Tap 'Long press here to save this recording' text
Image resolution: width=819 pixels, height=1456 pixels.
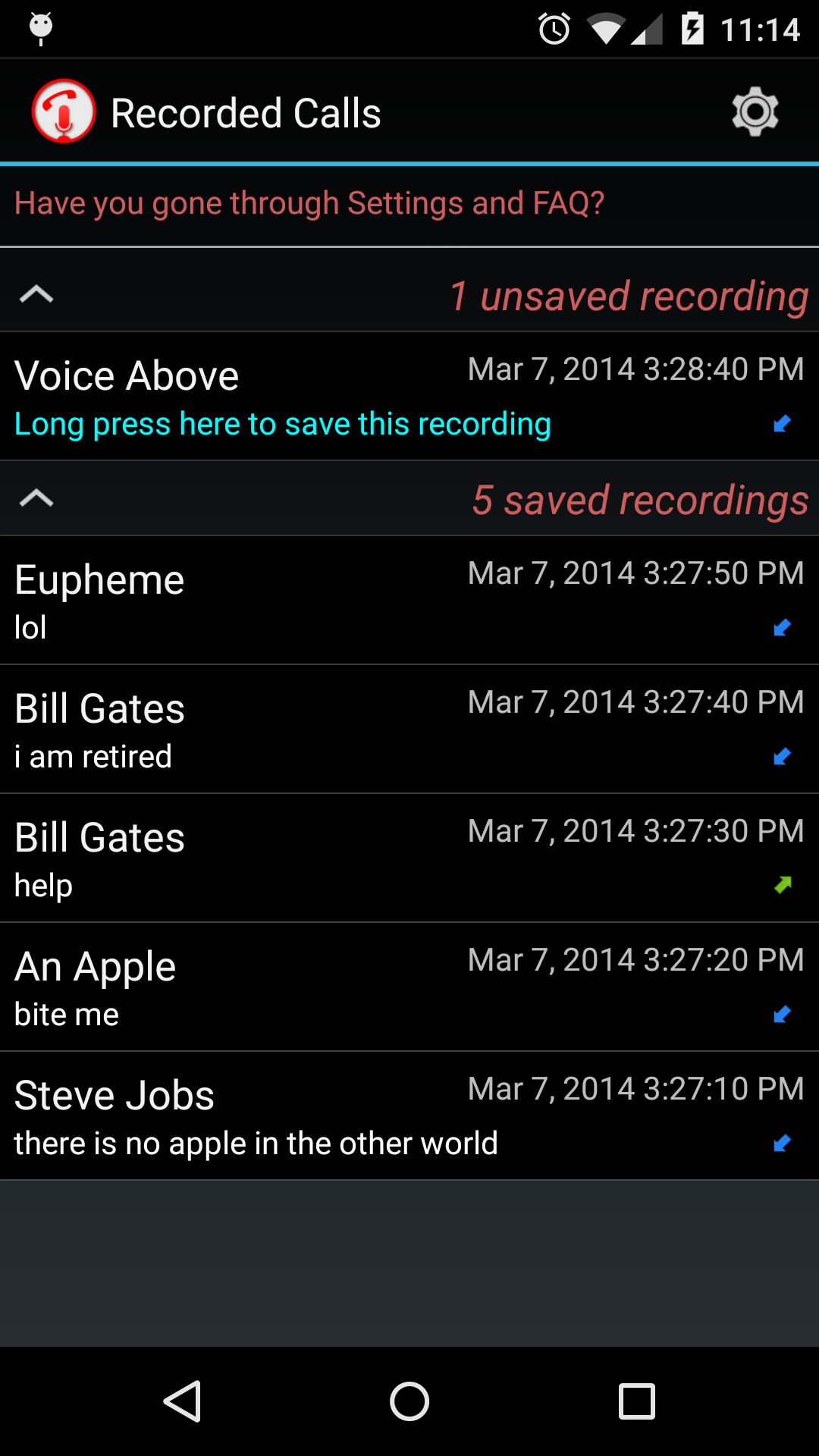(282, 425)
